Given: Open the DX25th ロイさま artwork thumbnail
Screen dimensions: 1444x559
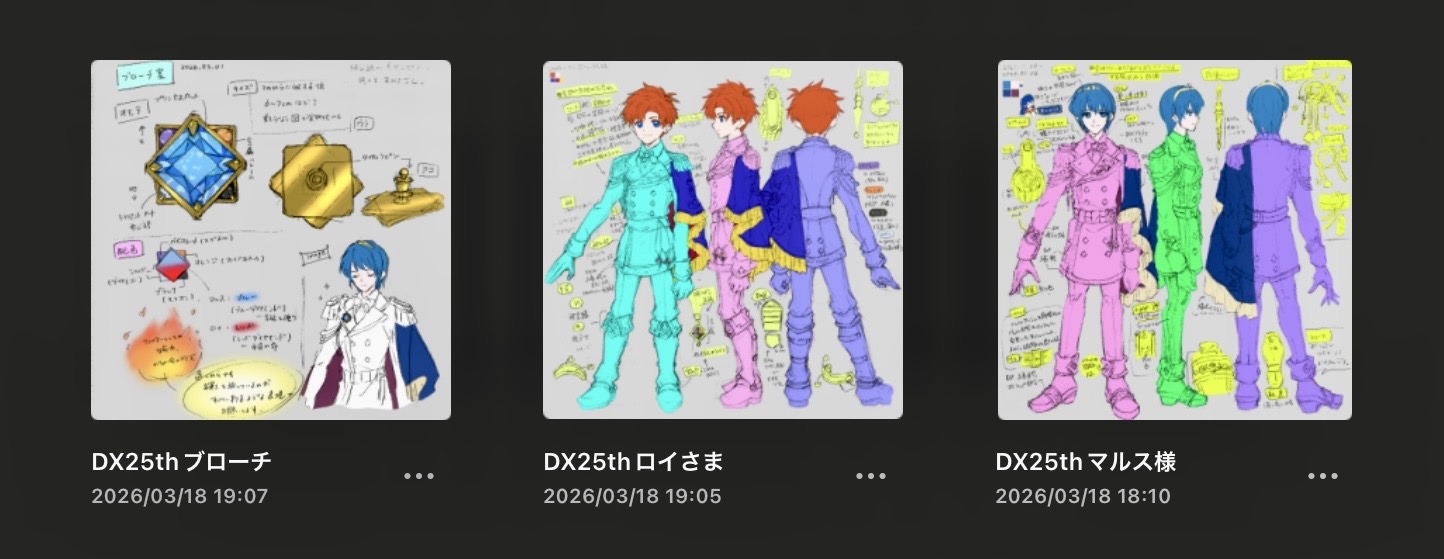Looking at the screenshot, I should (x=723, y=240).
